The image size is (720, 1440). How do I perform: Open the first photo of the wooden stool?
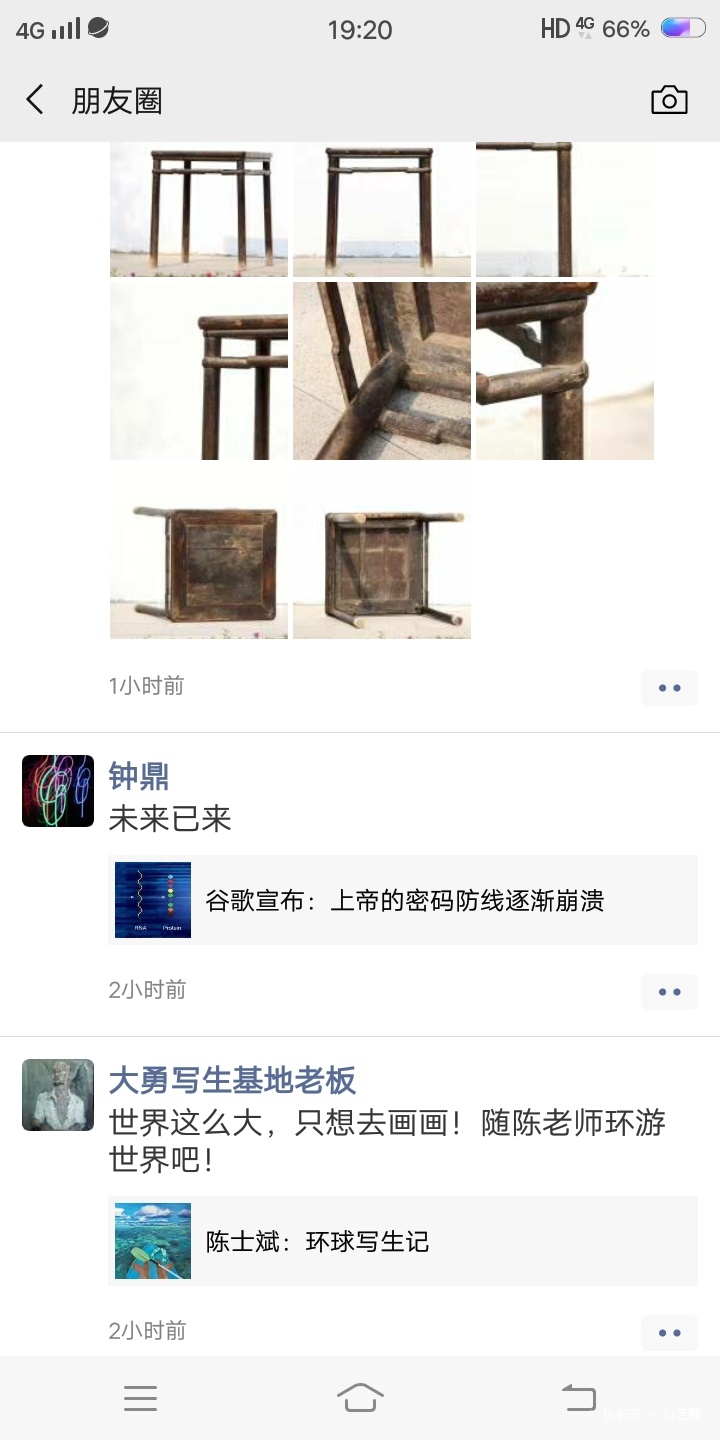coord(199,210)
